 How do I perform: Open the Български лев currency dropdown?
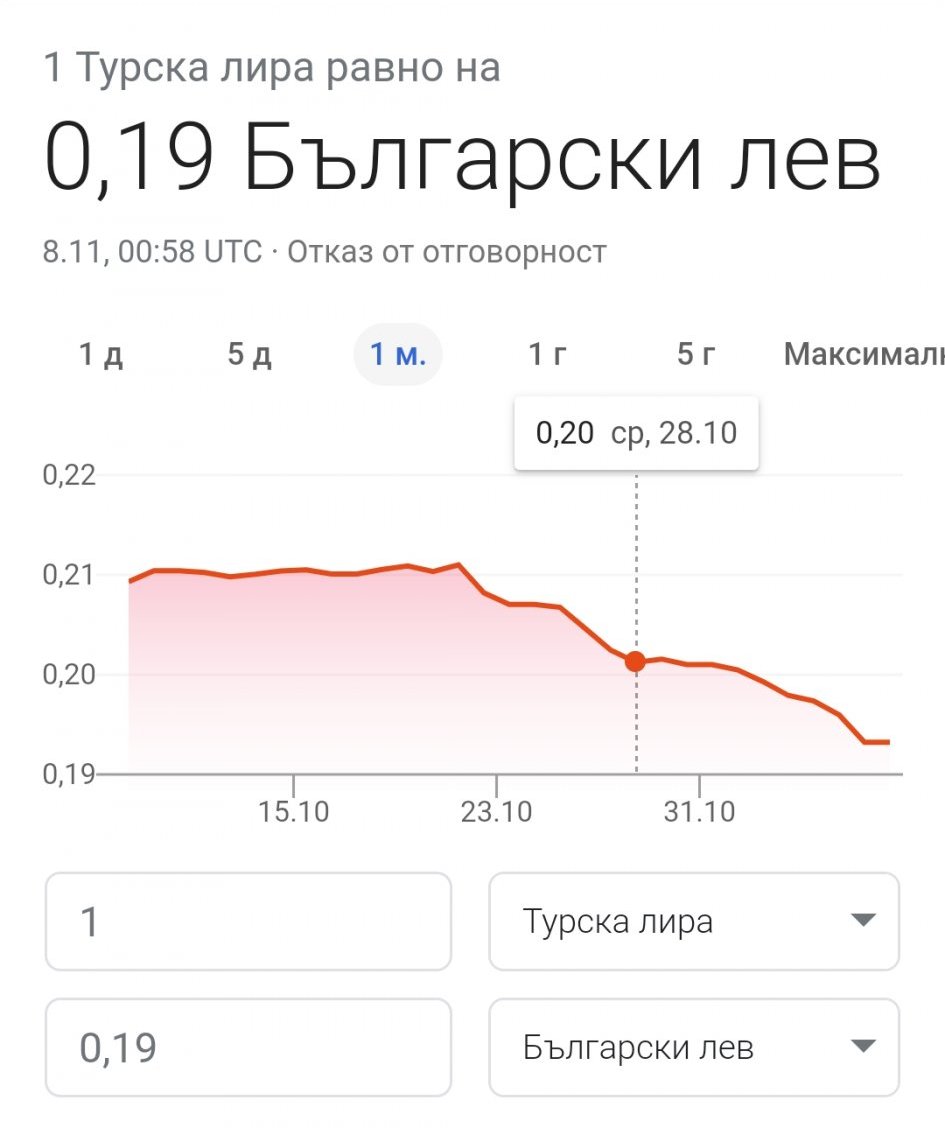[x=694, y=1047]
